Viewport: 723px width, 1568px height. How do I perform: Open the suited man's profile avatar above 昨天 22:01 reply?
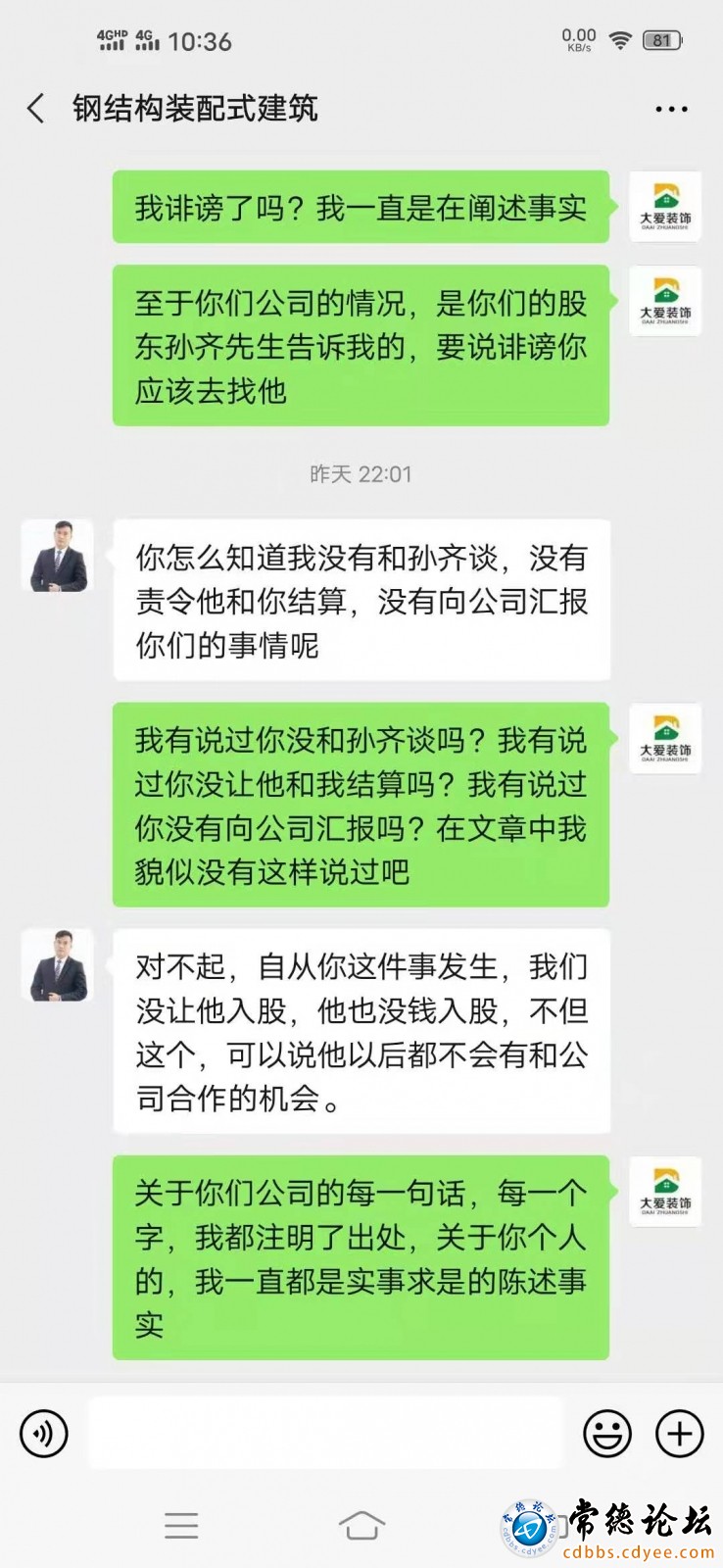[x=58, y=556]
